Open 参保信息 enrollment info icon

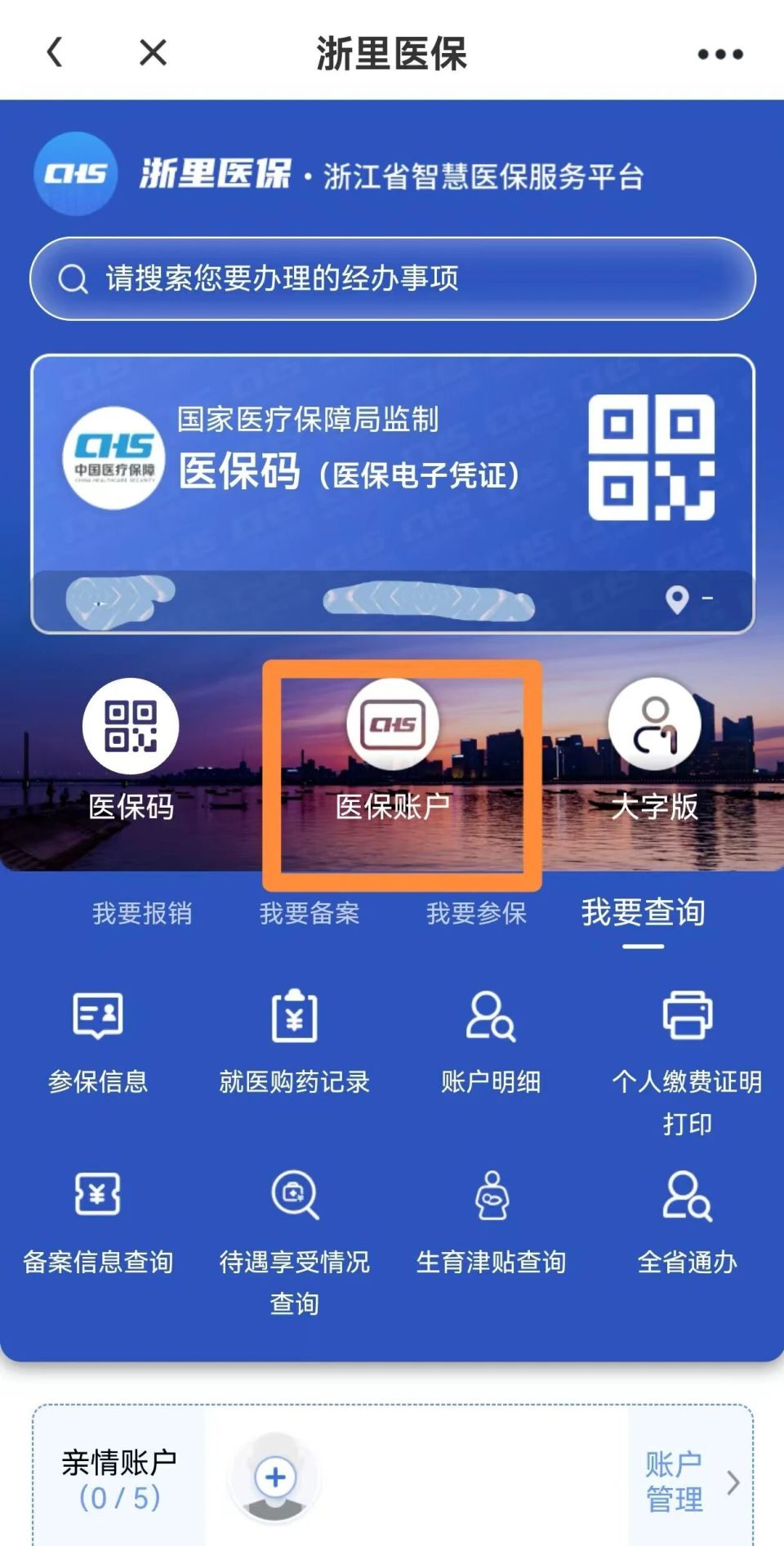coord(98,1017)
